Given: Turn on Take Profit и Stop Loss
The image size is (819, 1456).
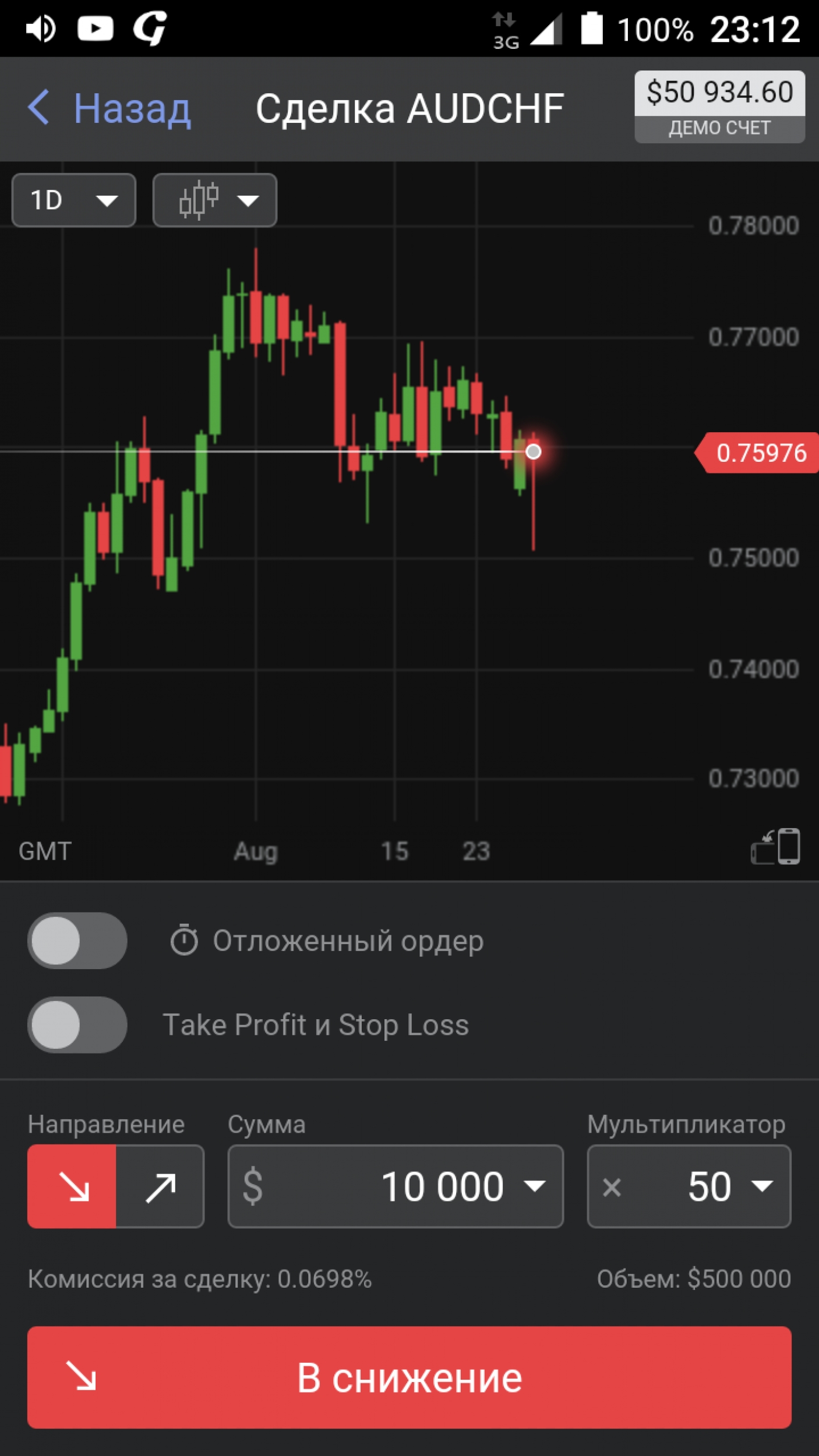Looking at the screenshot, I should pos(77,1025).
